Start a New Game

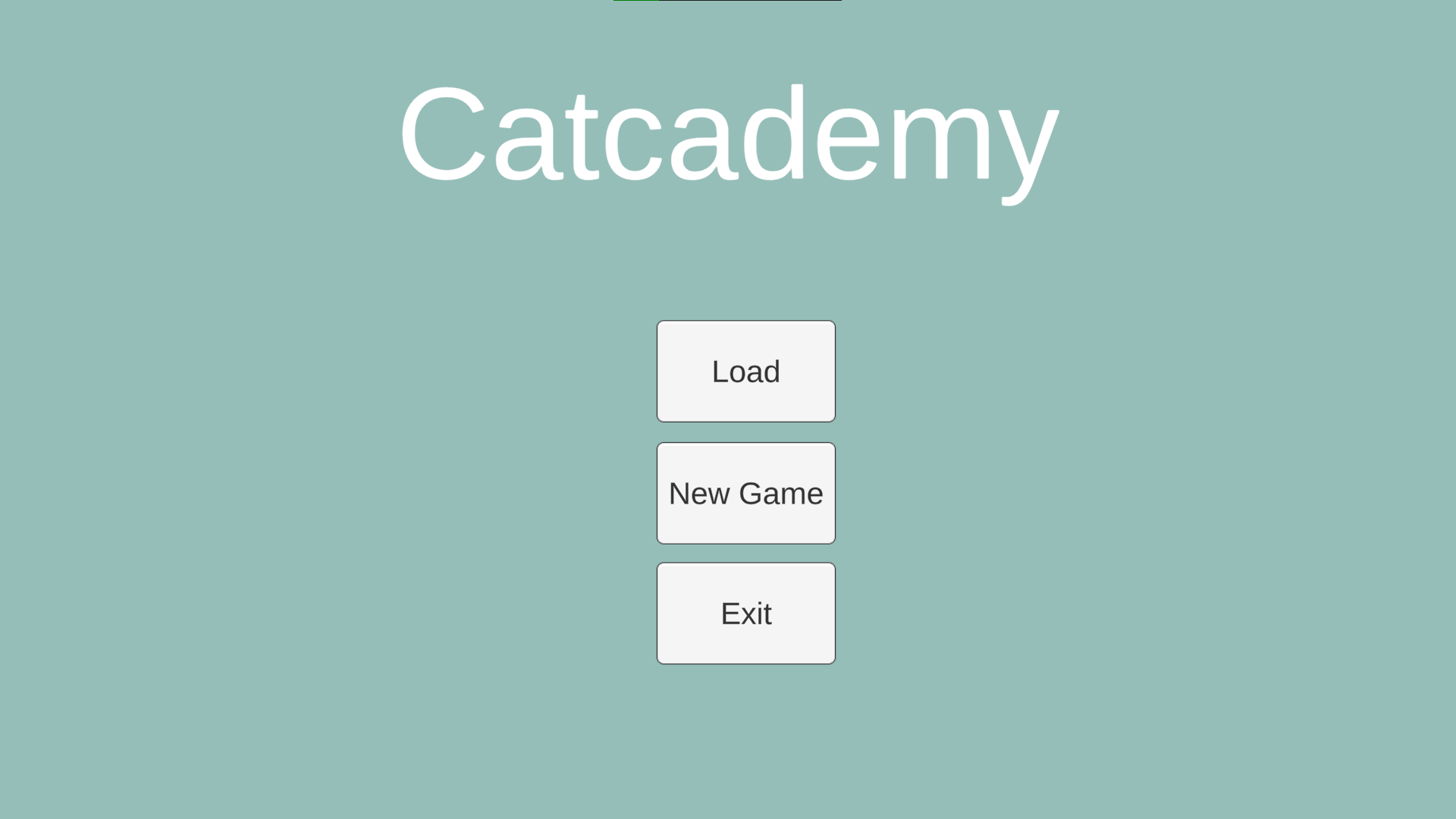[x=745, y=493]
